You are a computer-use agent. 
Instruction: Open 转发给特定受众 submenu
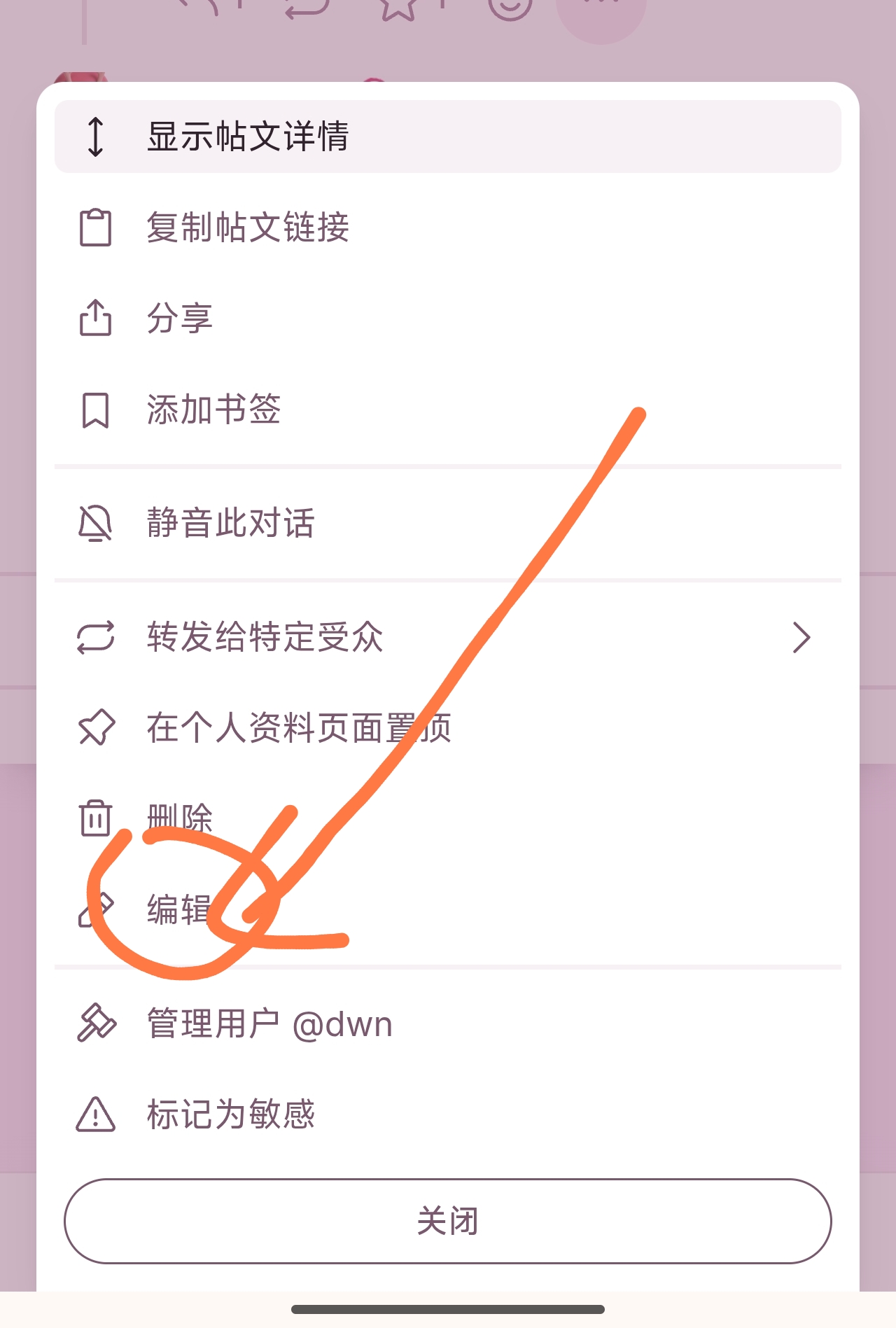click(265, 637)
